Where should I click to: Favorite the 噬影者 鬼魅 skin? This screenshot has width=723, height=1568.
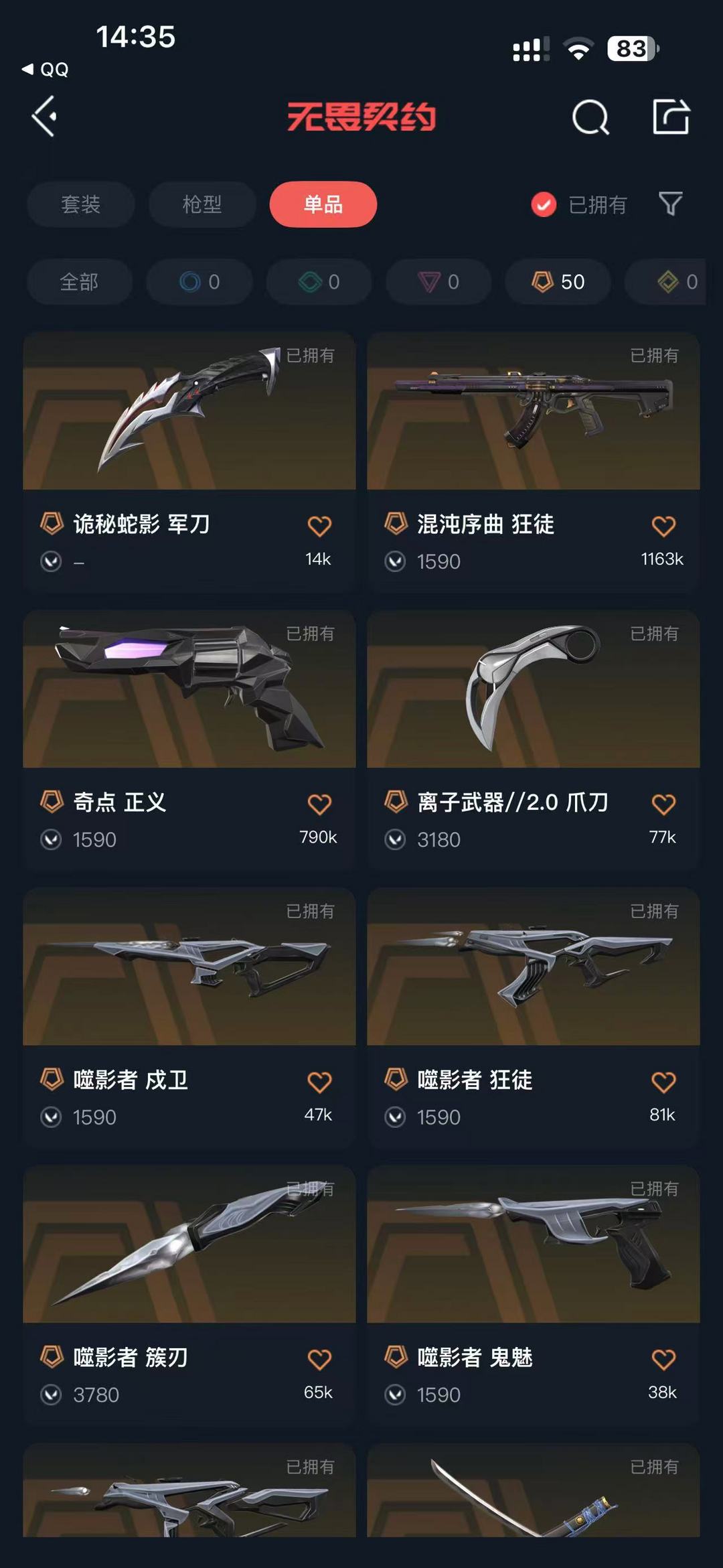663,1359
